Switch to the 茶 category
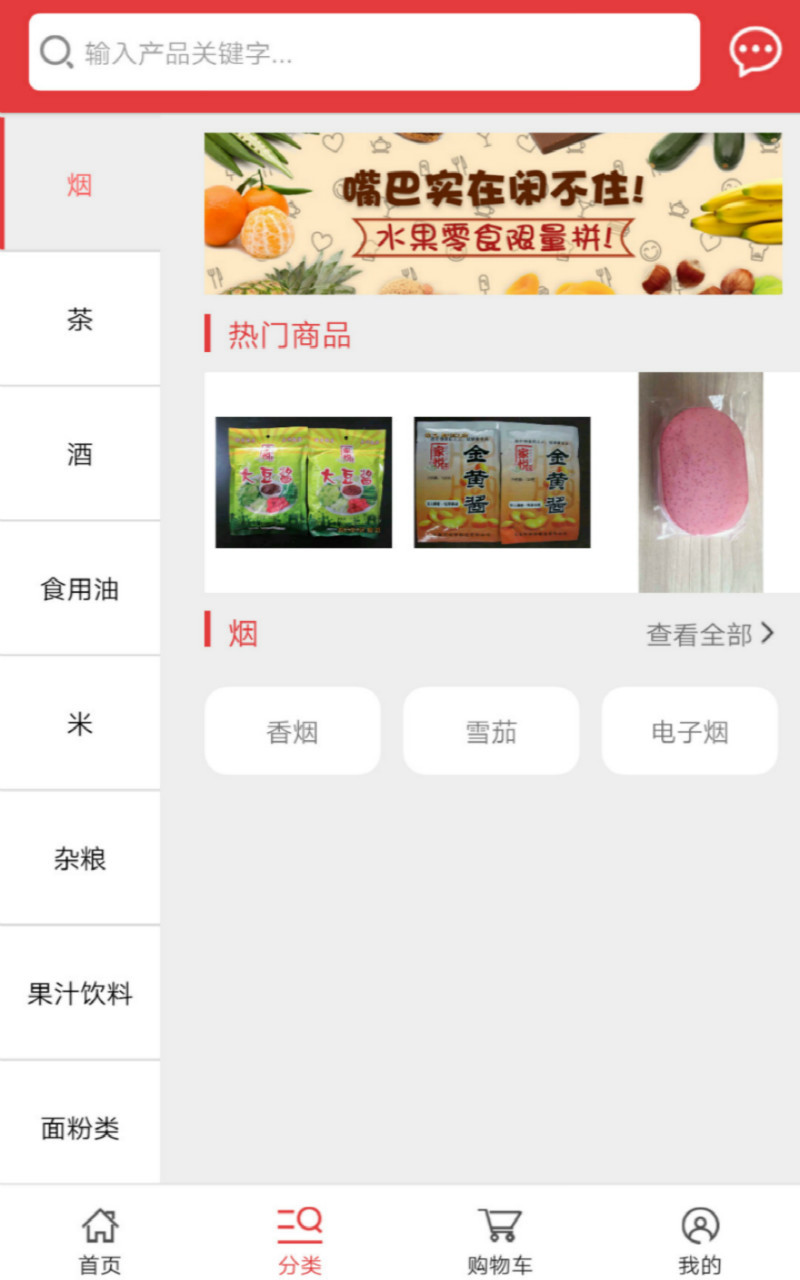 tap(80, 320)
